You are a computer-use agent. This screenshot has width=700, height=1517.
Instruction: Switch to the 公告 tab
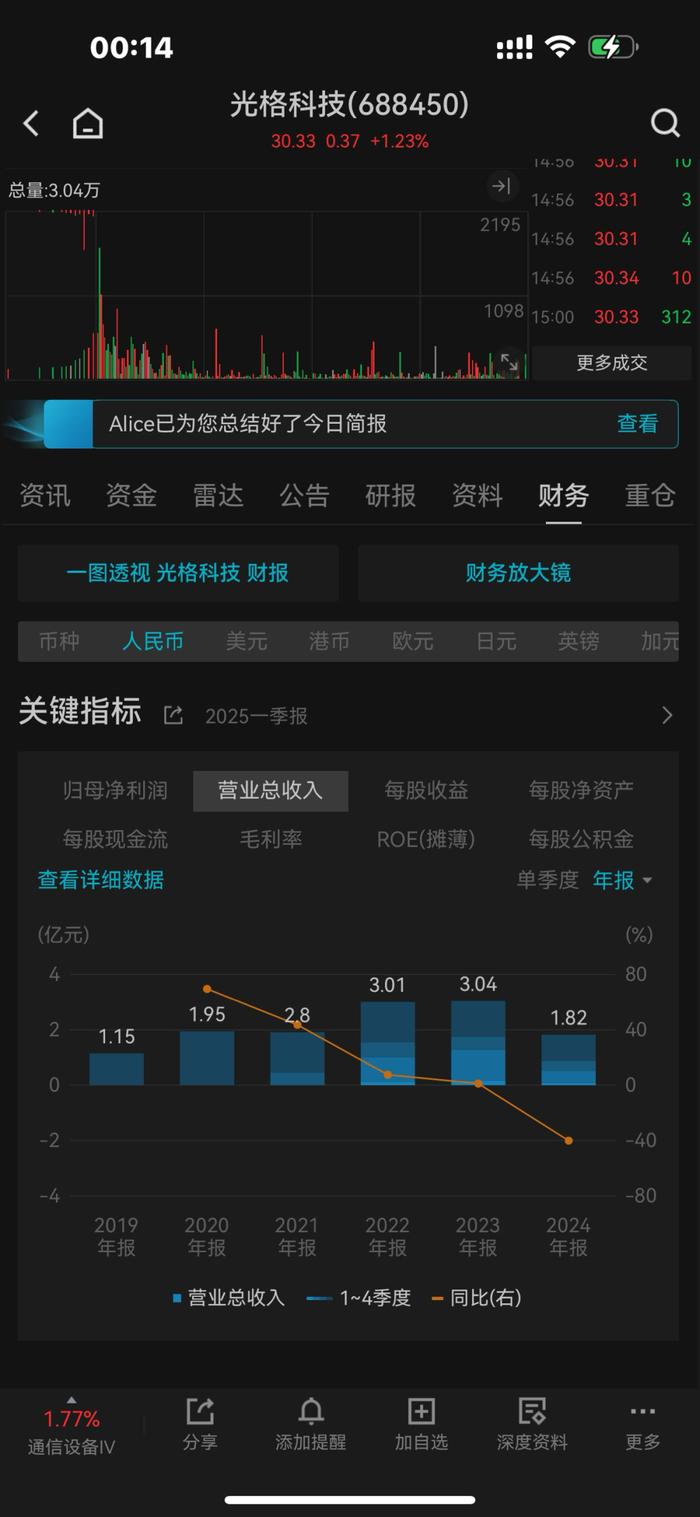[x=304, y=495]
